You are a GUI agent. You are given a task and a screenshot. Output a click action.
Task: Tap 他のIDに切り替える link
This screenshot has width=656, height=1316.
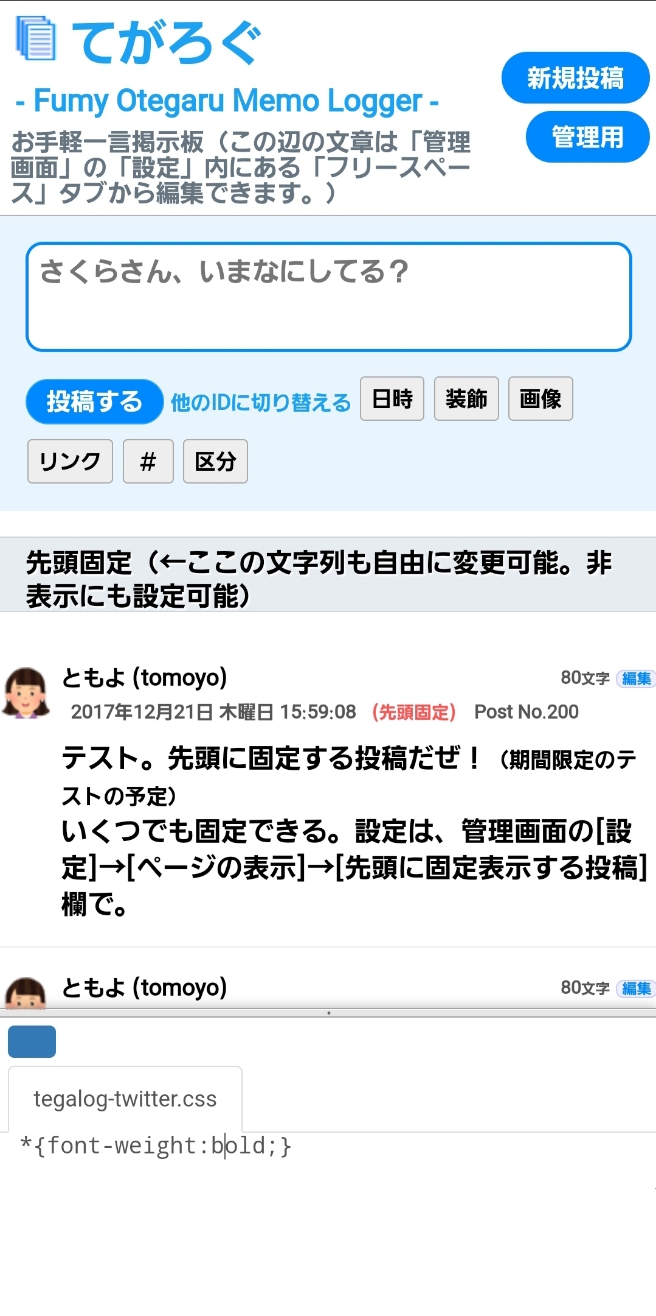tap(261, 403)
